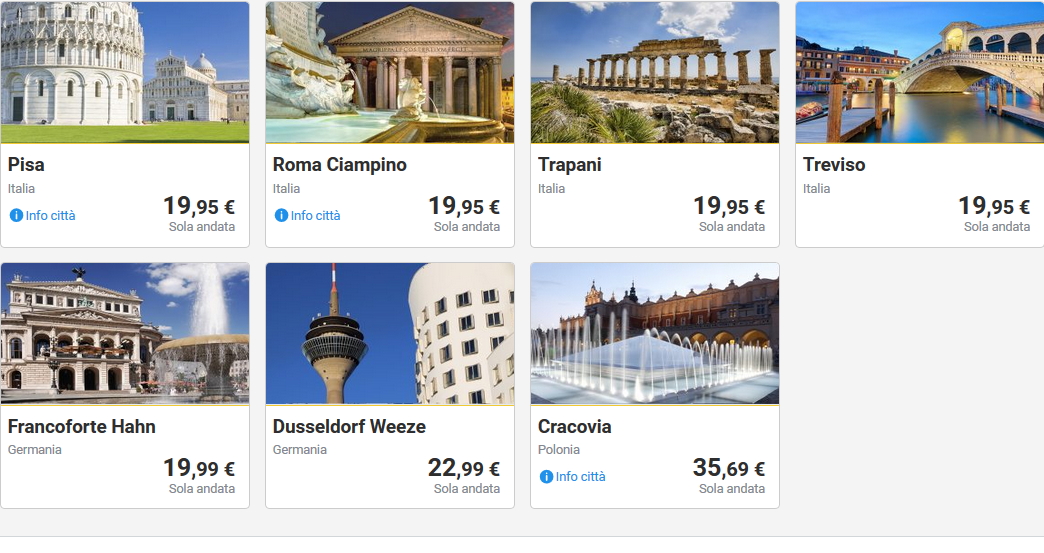View Info città for Pisa
Screen dimensions: 1044x553
tap(43, 215)
